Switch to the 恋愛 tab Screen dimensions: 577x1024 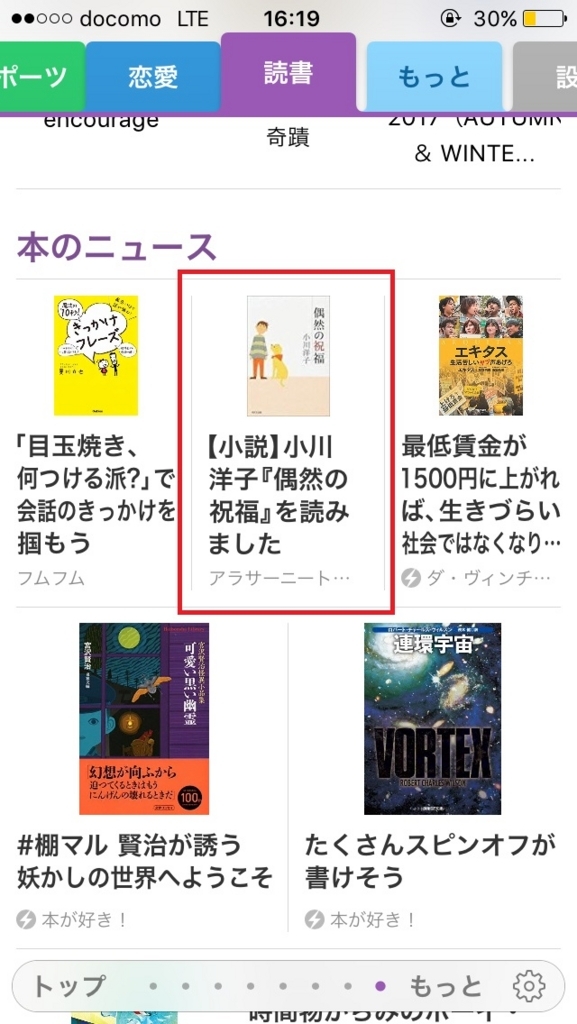point(153,77)
